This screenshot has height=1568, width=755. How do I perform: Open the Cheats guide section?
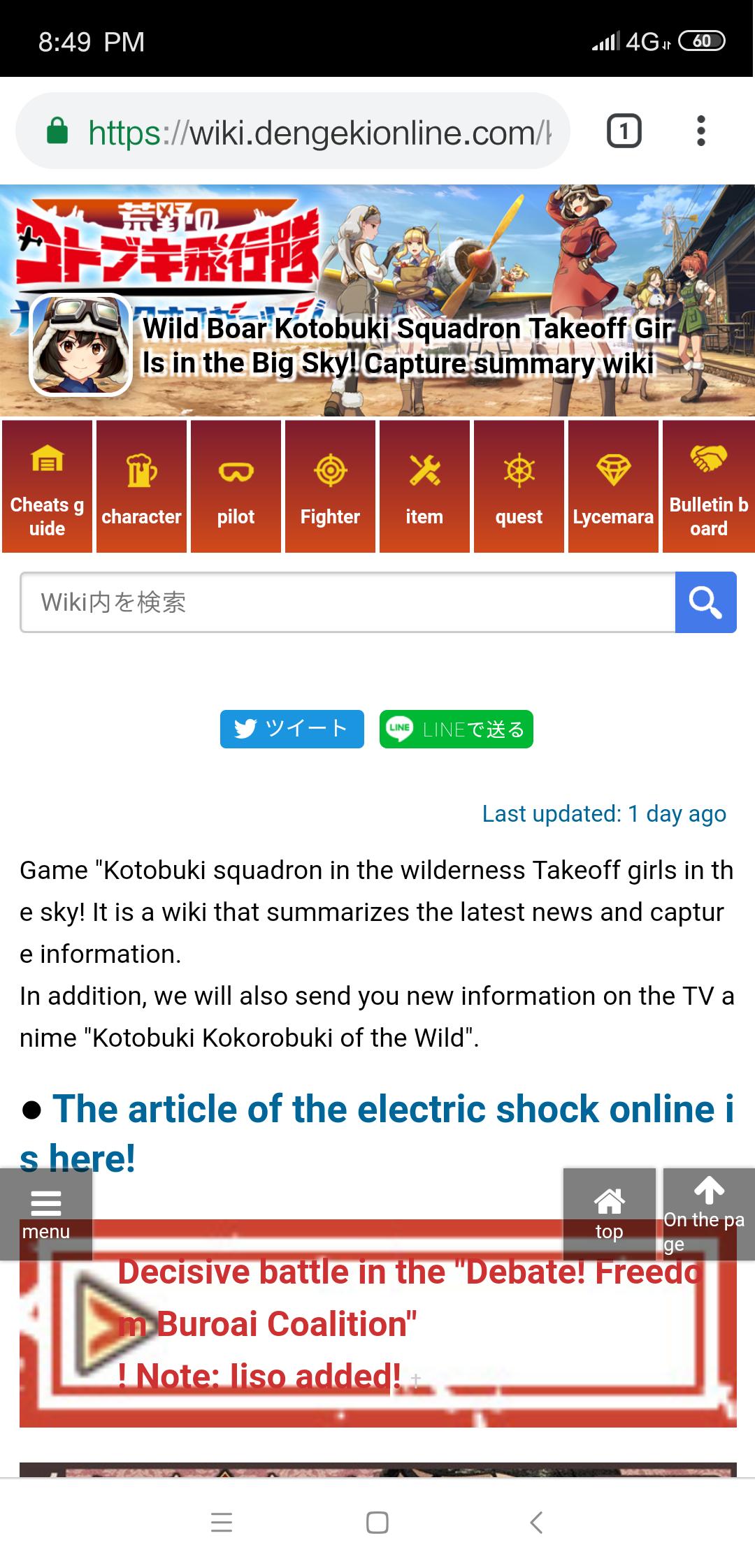(47, 486)
